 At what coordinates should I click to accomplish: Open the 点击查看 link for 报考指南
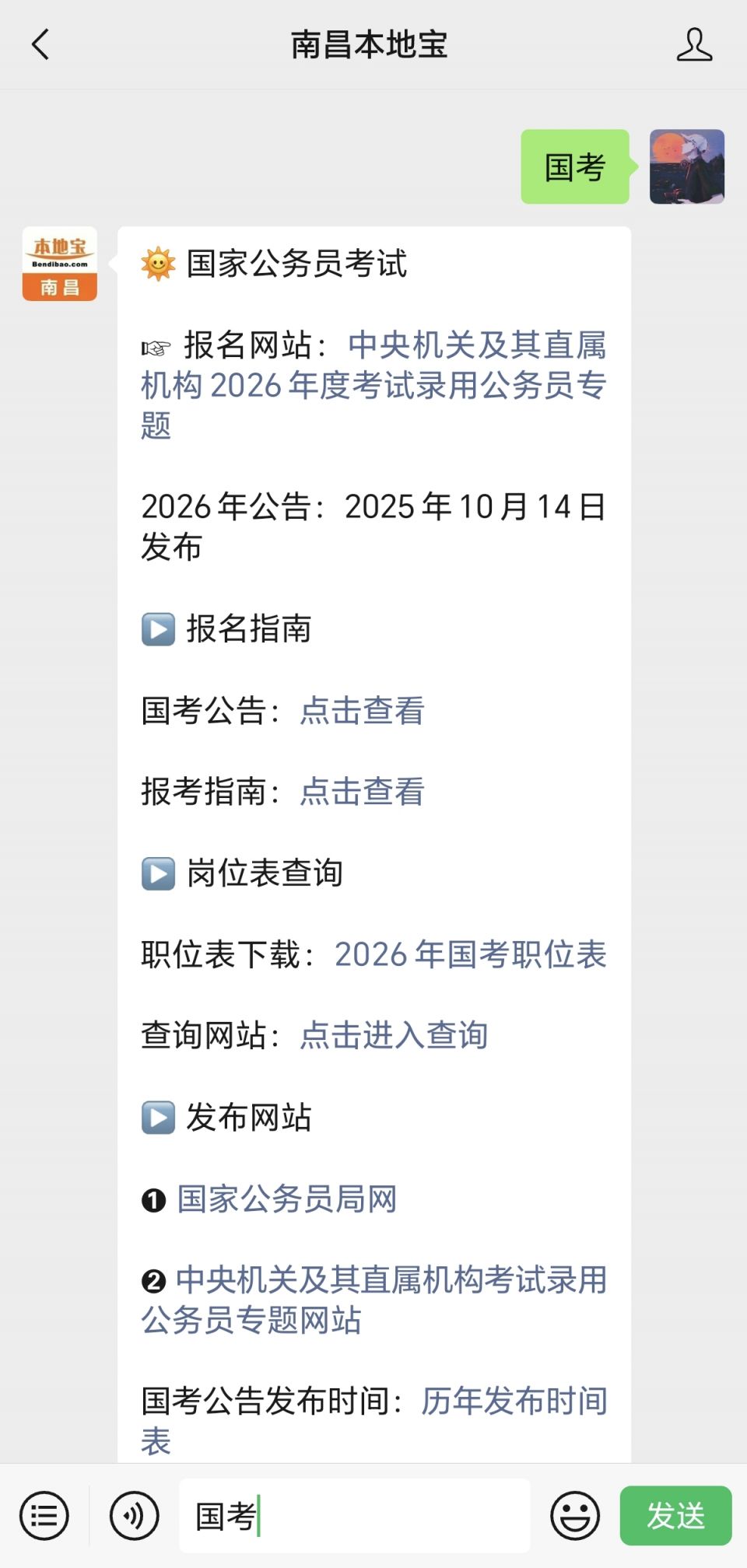(x=362, y=792)
